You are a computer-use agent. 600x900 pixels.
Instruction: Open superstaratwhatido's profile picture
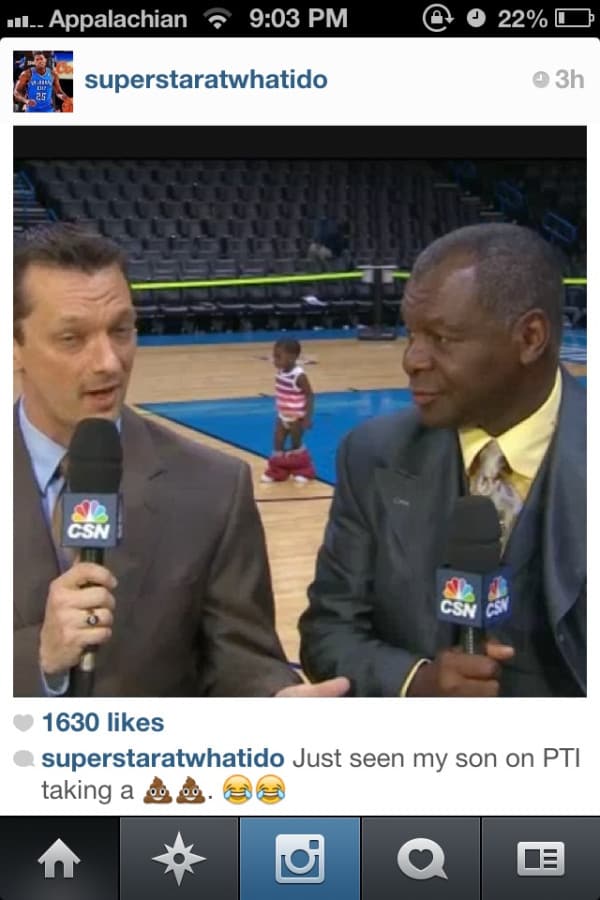(42, 81)
